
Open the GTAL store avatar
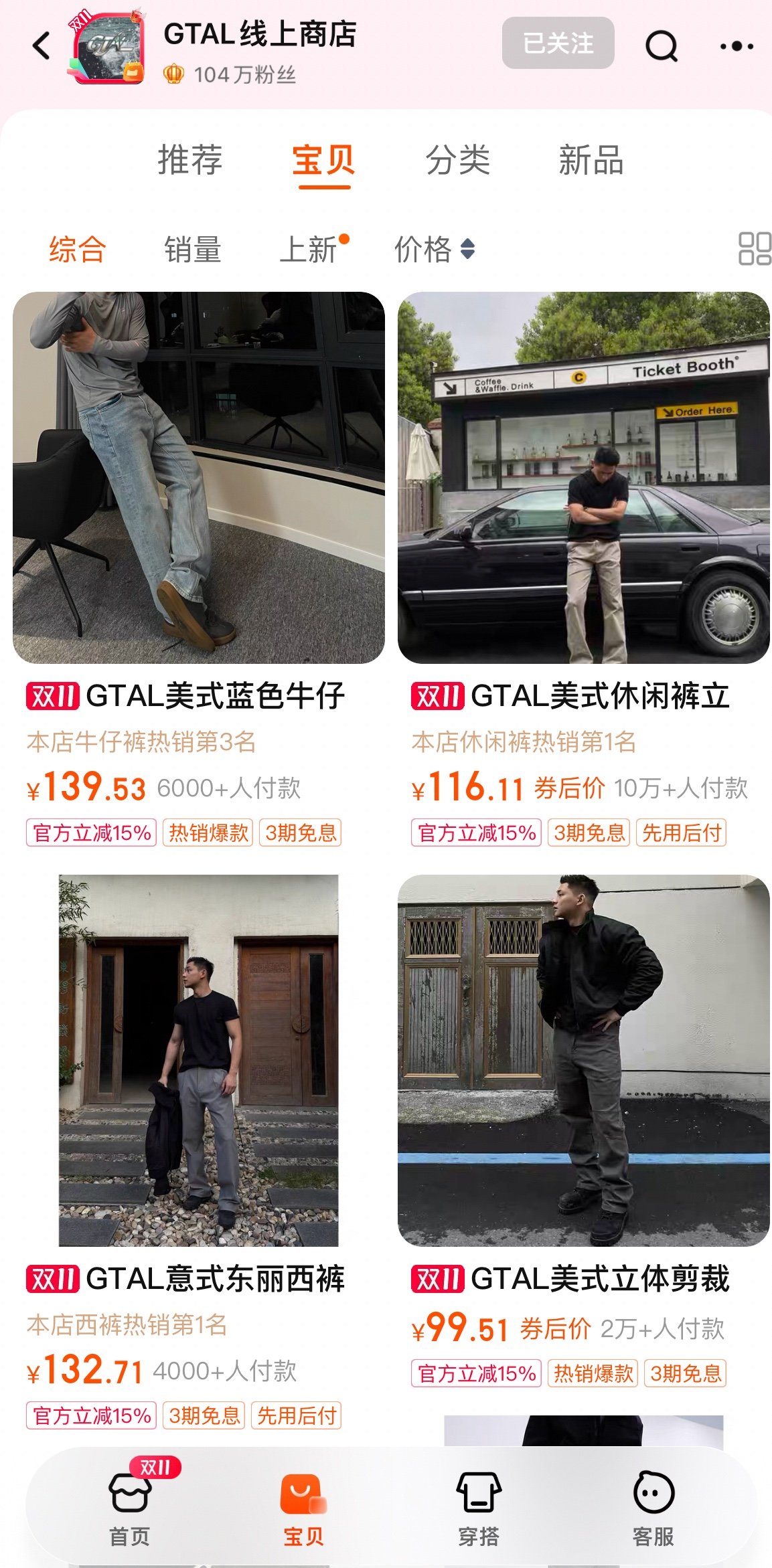(x=108, y=47)
